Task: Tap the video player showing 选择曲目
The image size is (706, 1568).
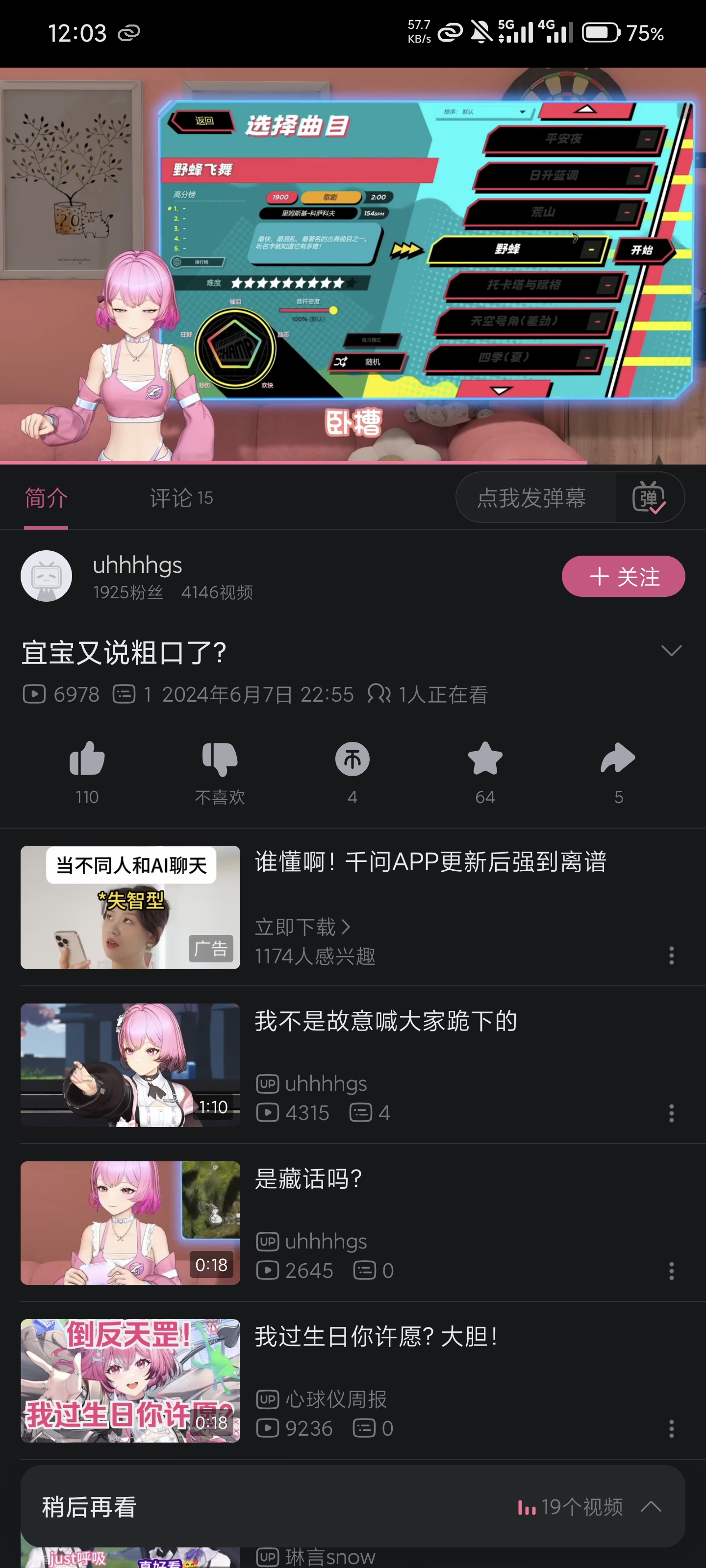Action: [353, 266]
